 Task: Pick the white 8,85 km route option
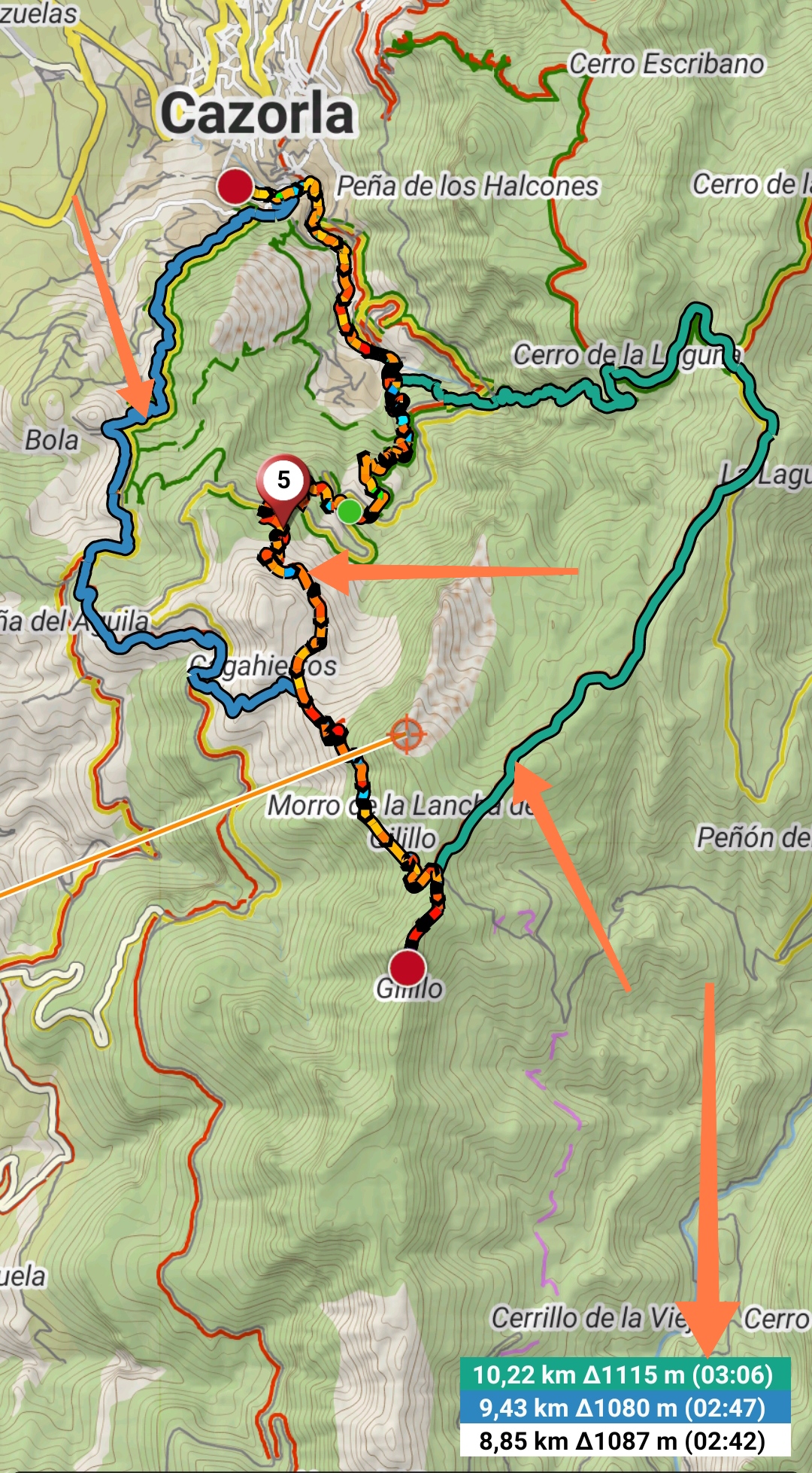624,1441
